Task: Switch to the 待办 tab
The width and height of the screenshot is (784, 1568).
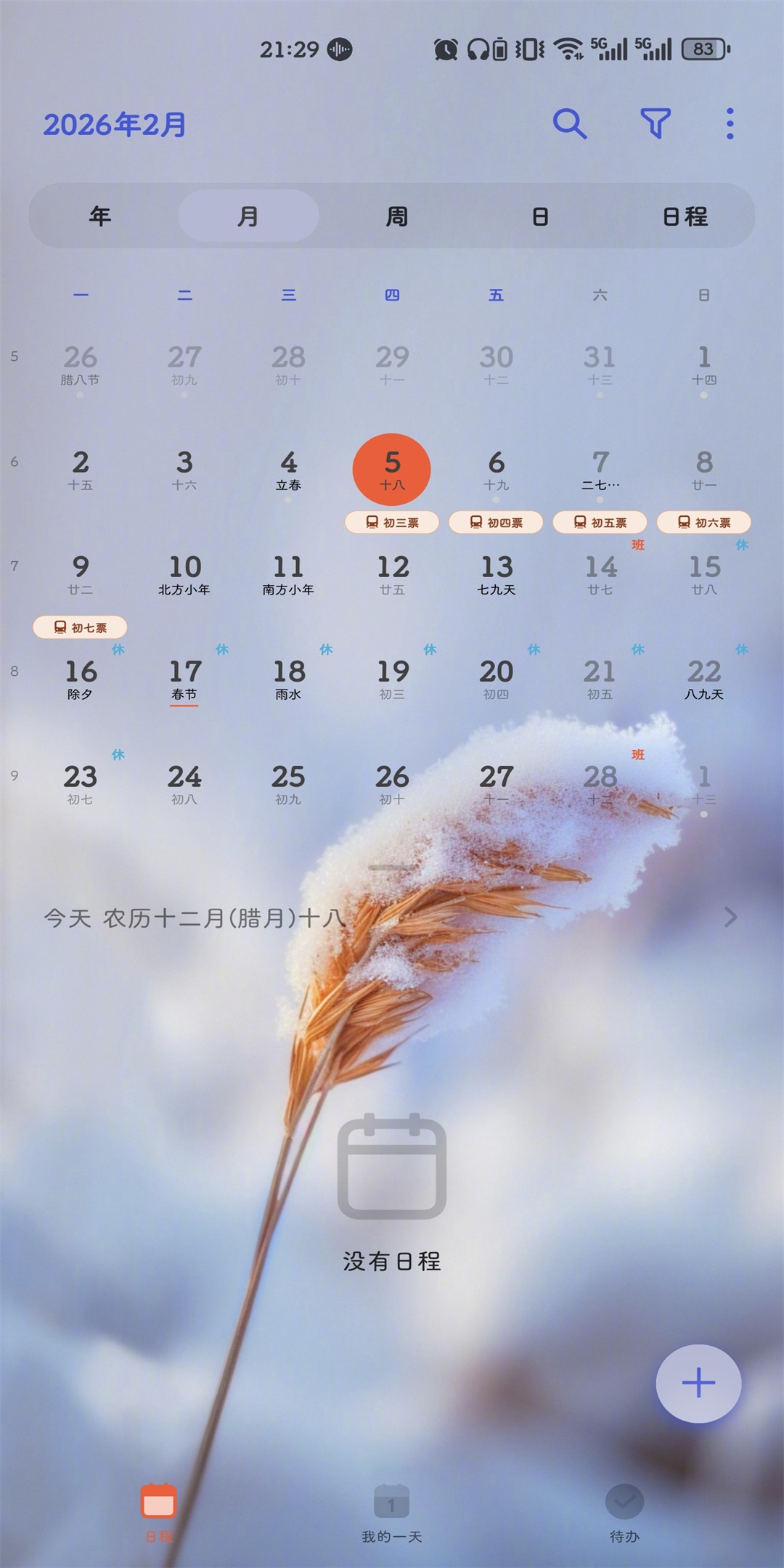Action: [x=624, y=1513]
